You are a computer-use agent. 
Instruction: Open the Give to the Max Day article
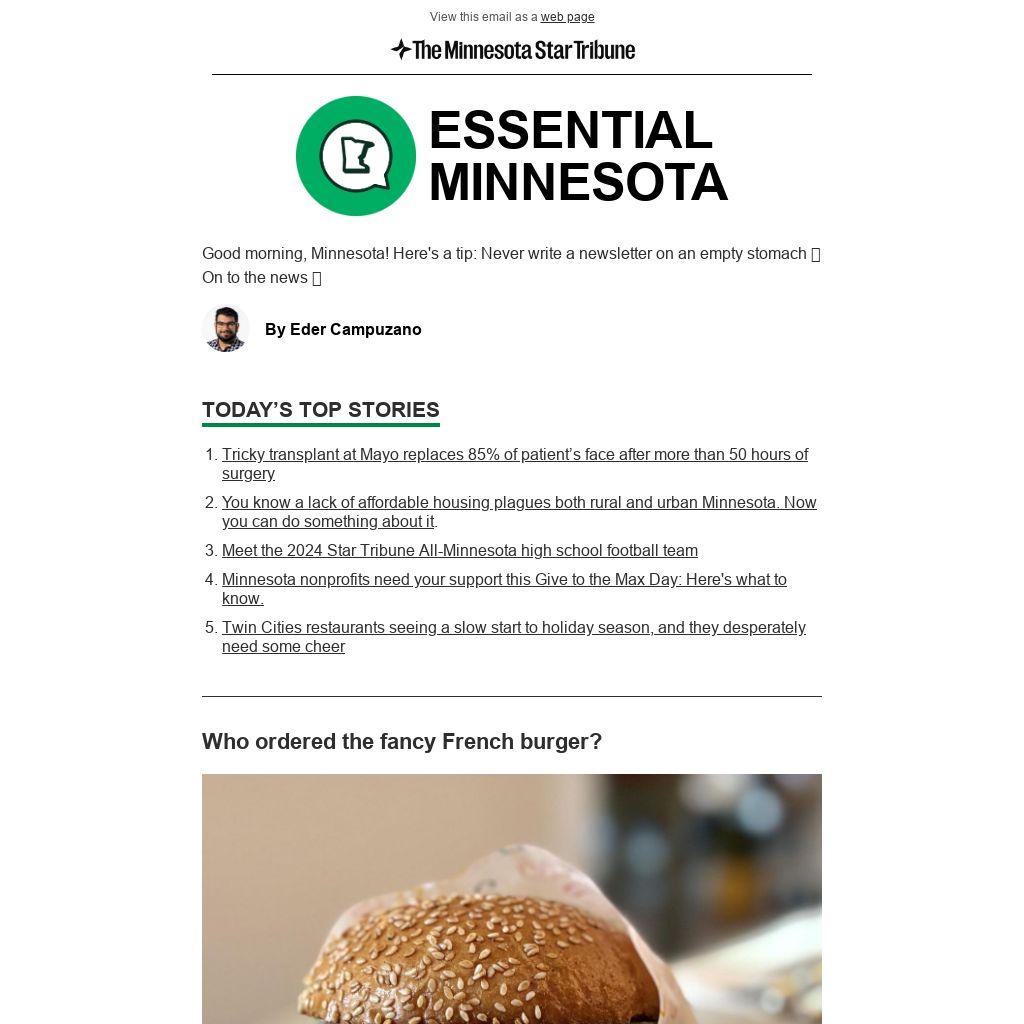(x=503, y=580)
